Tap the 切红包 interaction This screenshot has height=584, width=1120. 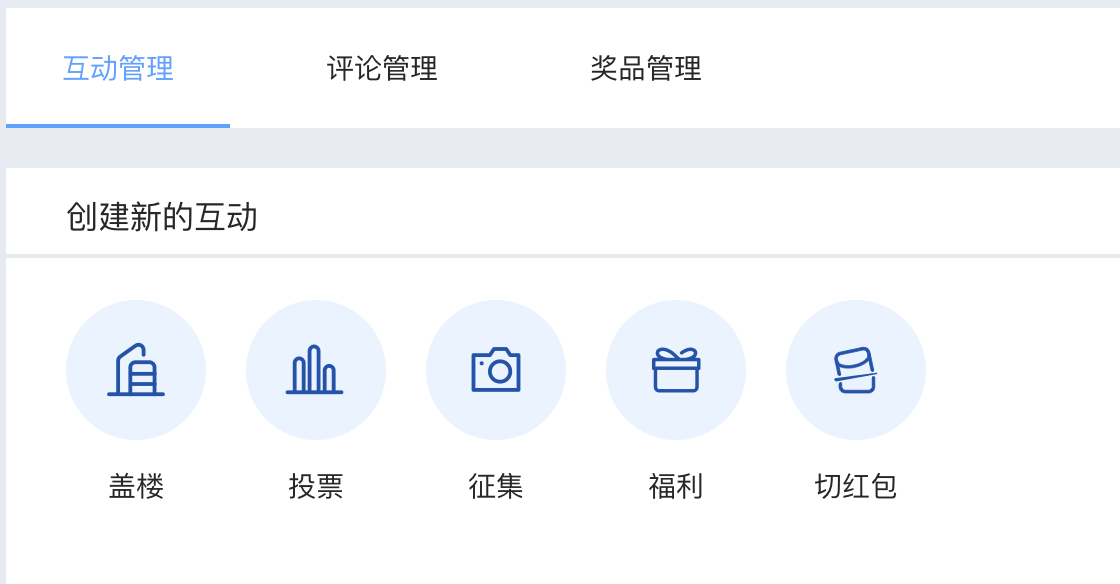[x=856, y=370]
